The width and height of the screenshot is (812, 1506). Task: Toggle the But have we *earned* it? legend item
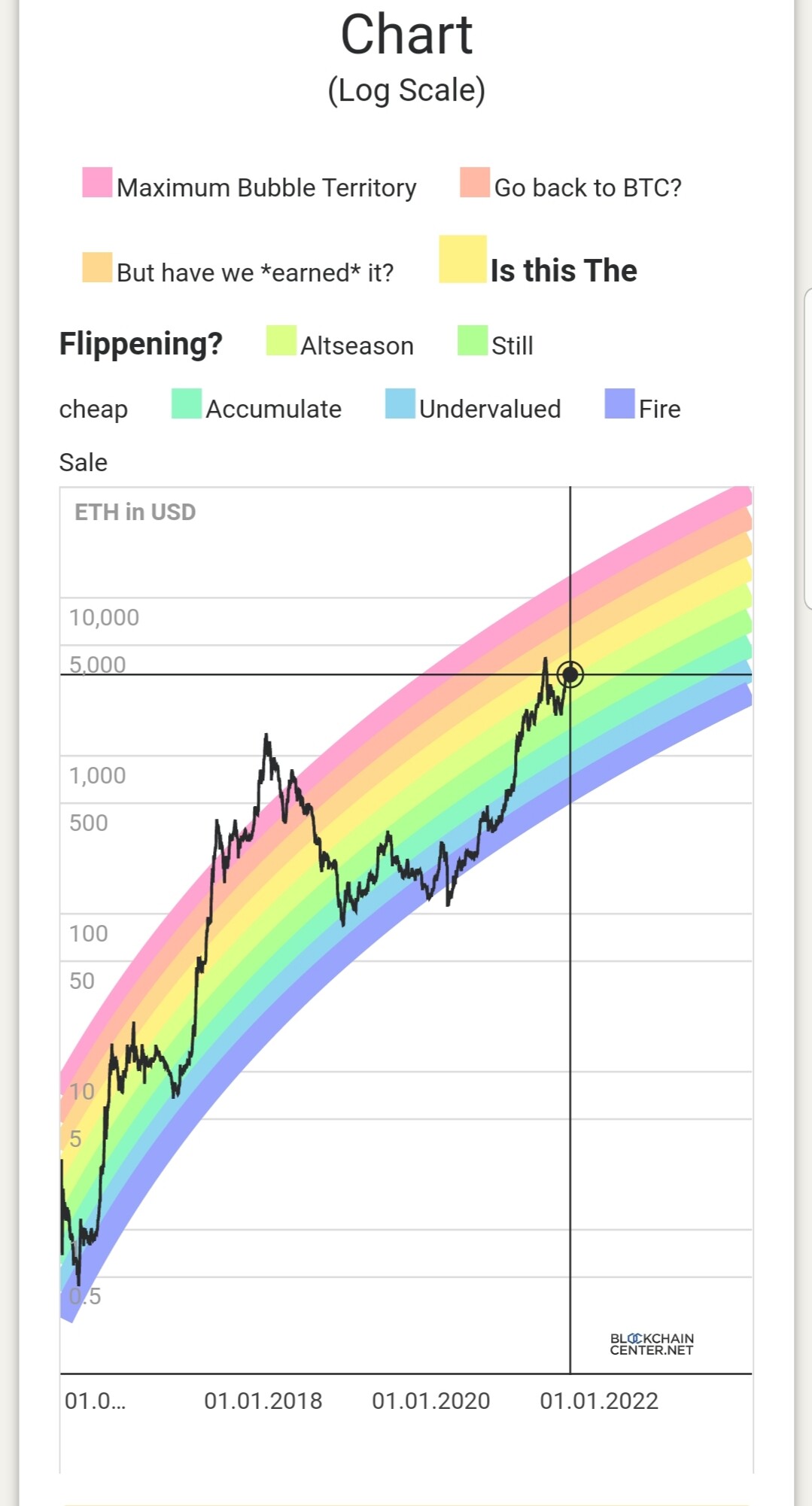pos(239,269)
